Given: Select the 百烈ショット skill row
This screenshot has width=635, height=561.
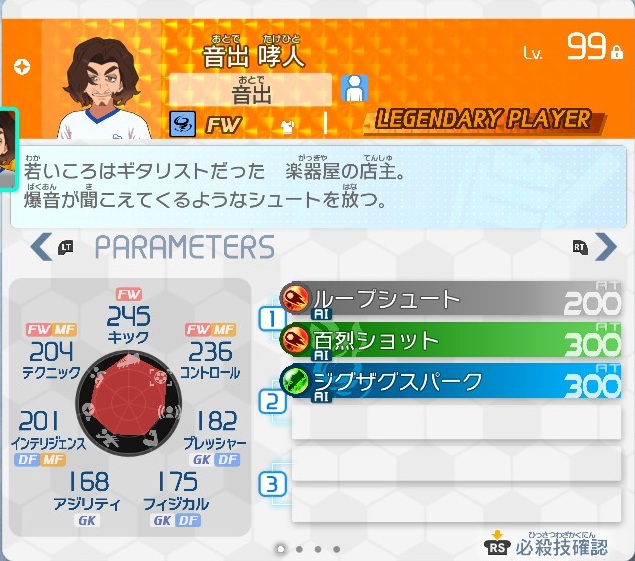Looking at the screenshot, I should 450,342.
